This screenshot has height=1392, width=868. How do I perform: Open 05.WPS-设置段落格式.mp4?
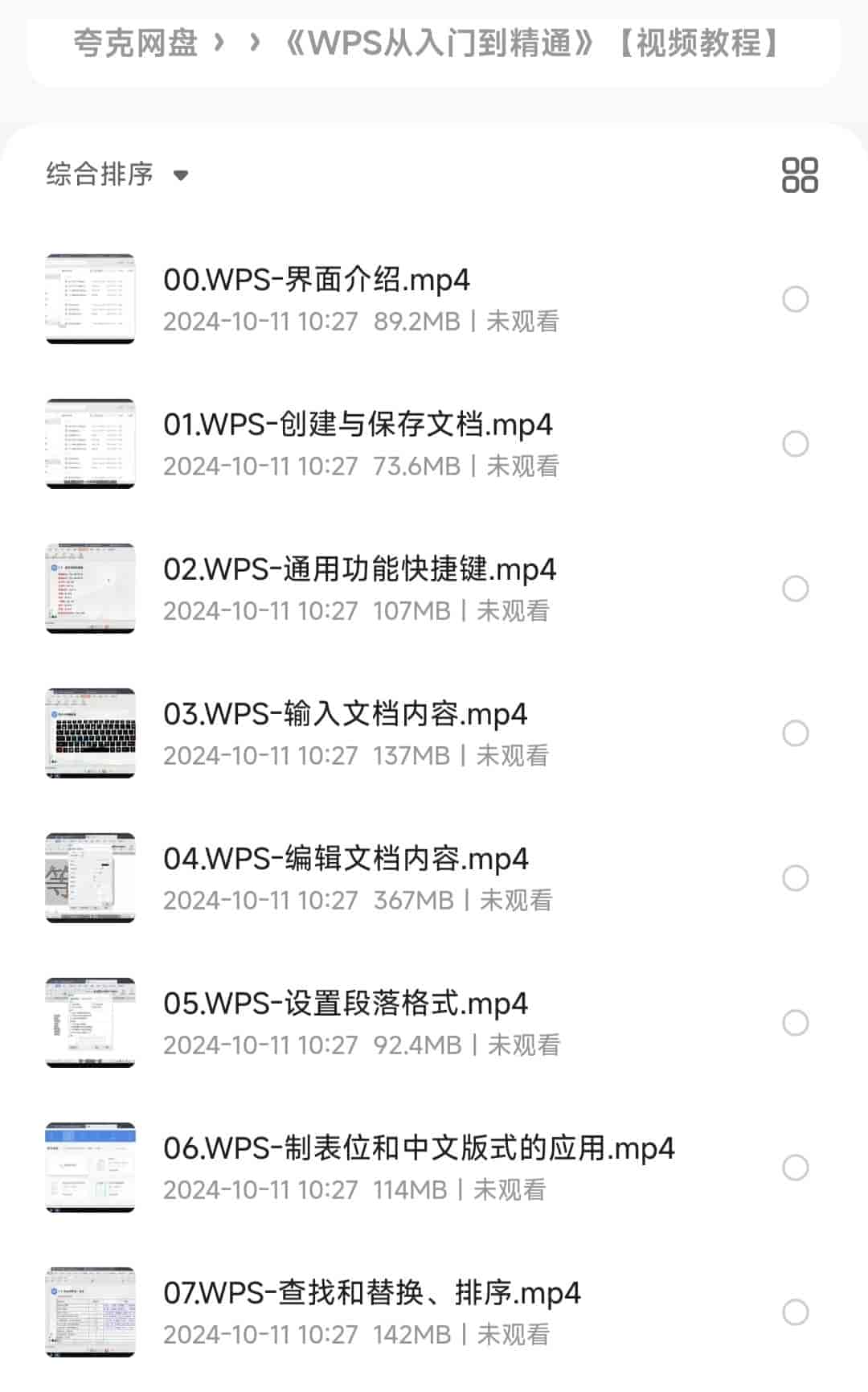[x=346, y=1004]
